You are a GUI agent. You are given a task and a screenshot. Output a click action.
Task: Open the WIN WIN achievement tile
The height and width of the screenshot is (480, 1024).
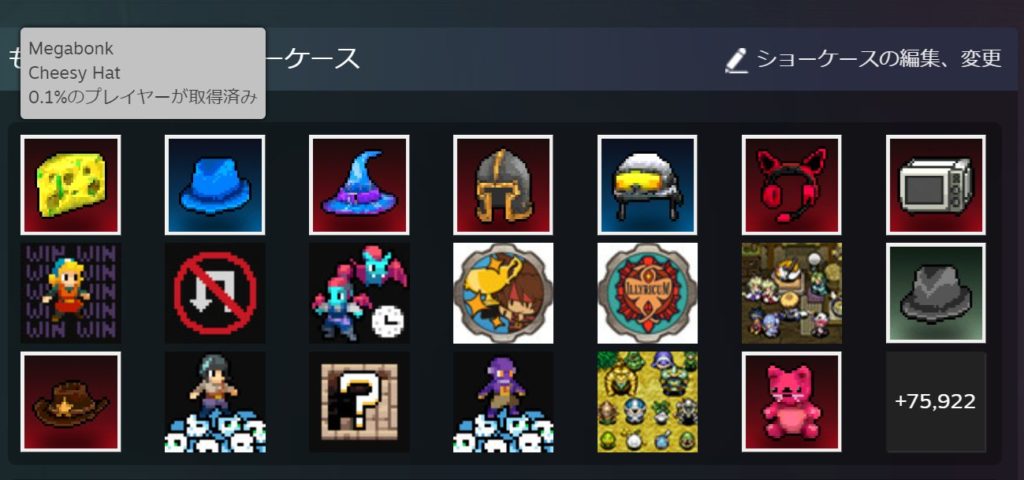coord(70,293)
